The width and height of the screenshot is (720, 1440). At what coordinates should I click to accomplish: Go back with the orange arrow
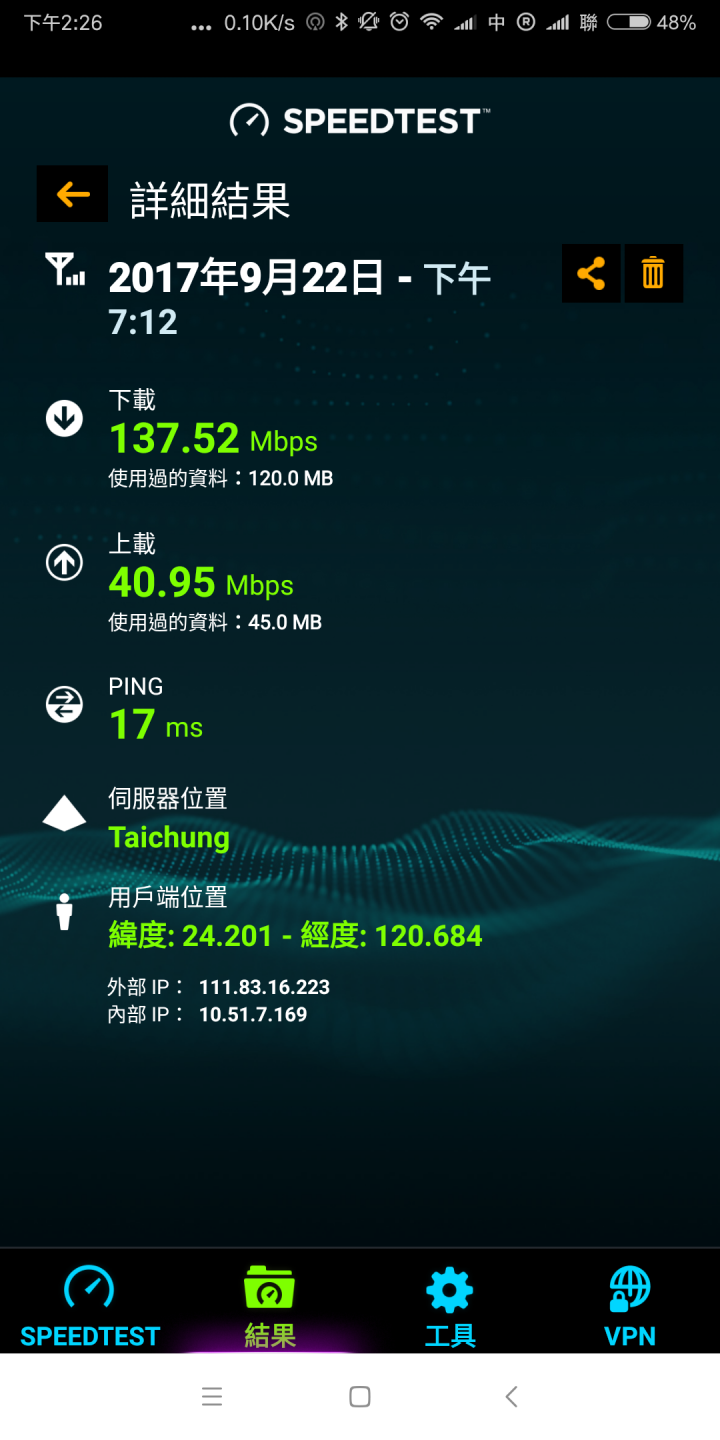click(72, 194)
